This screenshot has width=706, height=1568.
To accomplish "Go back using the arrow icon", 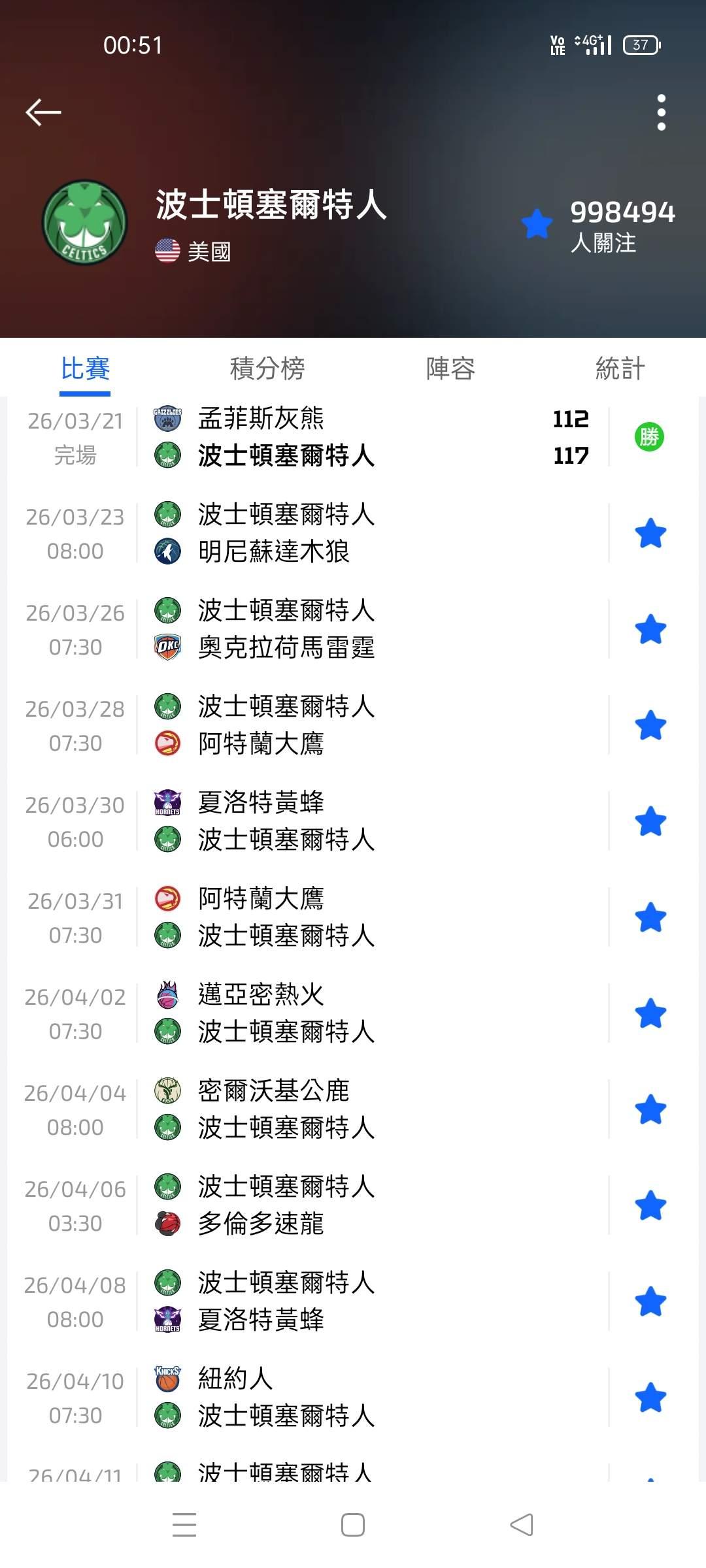I will coord(43,112).
